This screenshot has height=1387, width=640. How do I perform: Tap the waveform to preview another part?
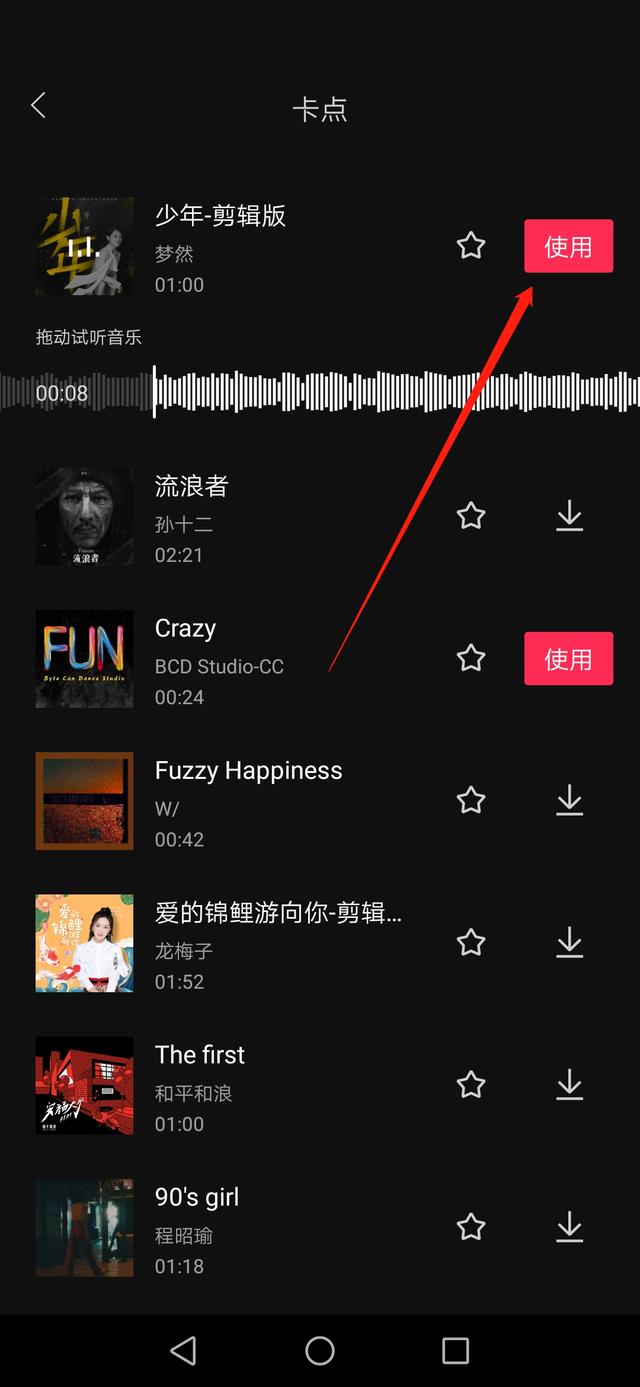pos(400,392)
